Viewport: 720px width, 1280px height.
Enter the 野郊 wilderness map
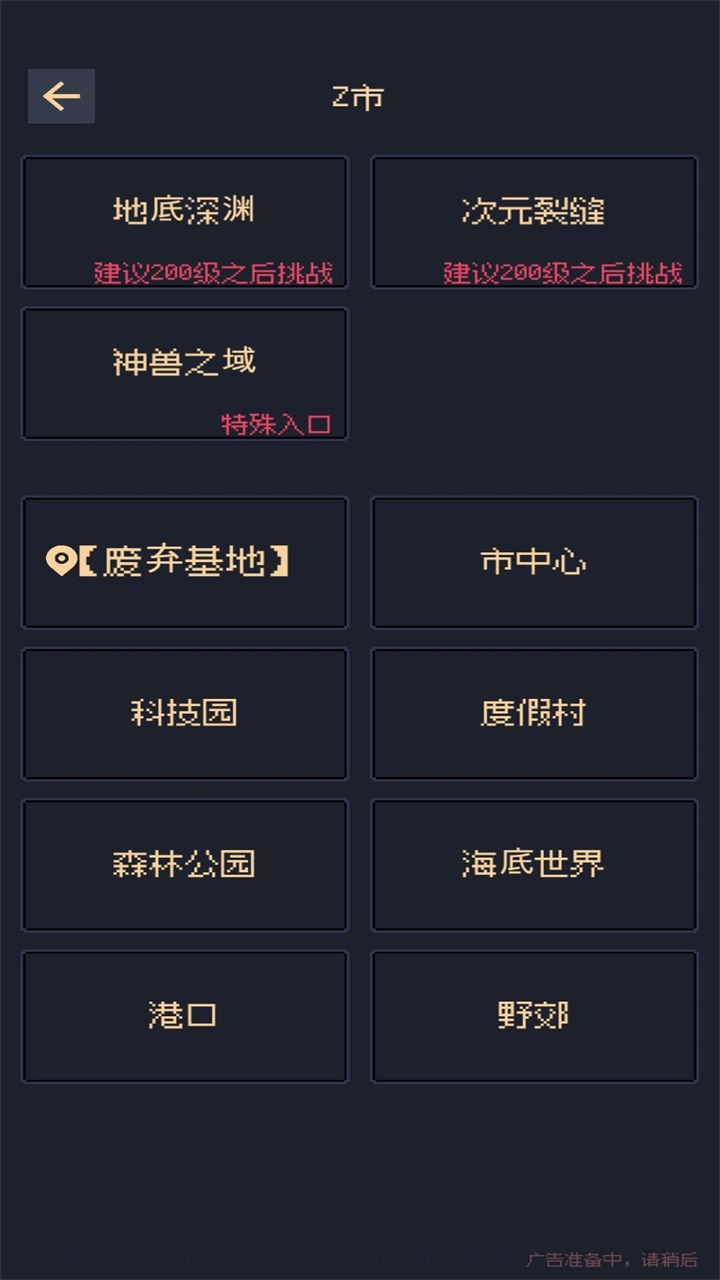pos(533,1016)
